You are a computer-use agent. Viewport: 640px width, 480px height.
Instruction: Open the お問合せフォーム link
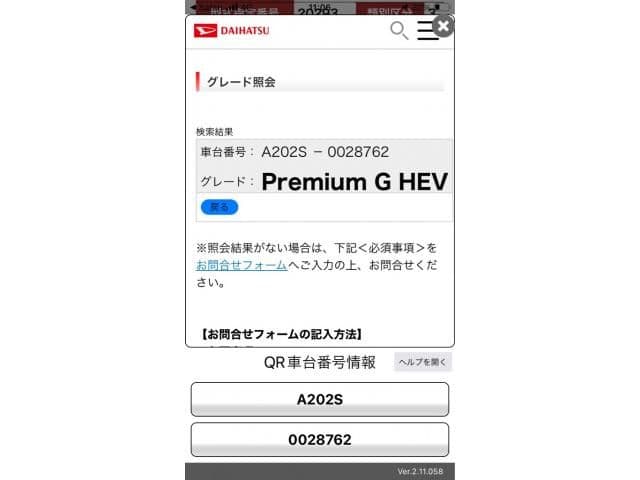tap(241, 265)
